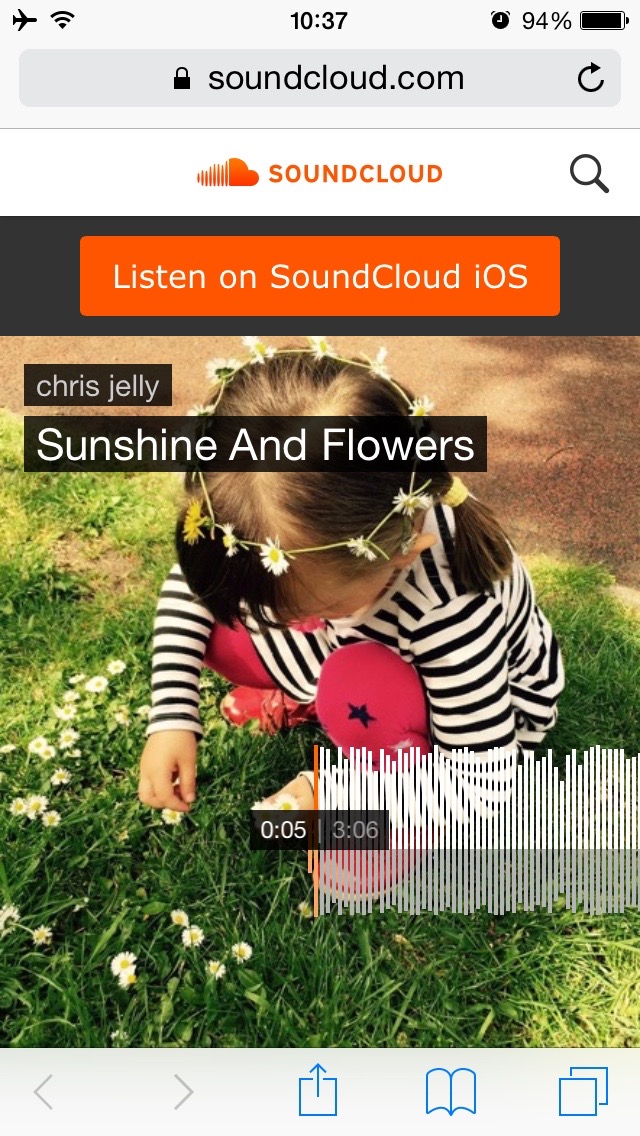Go to the SoundCloud home logo
Viewport: 640px width, 1136px height.
[x=320, y=173]
